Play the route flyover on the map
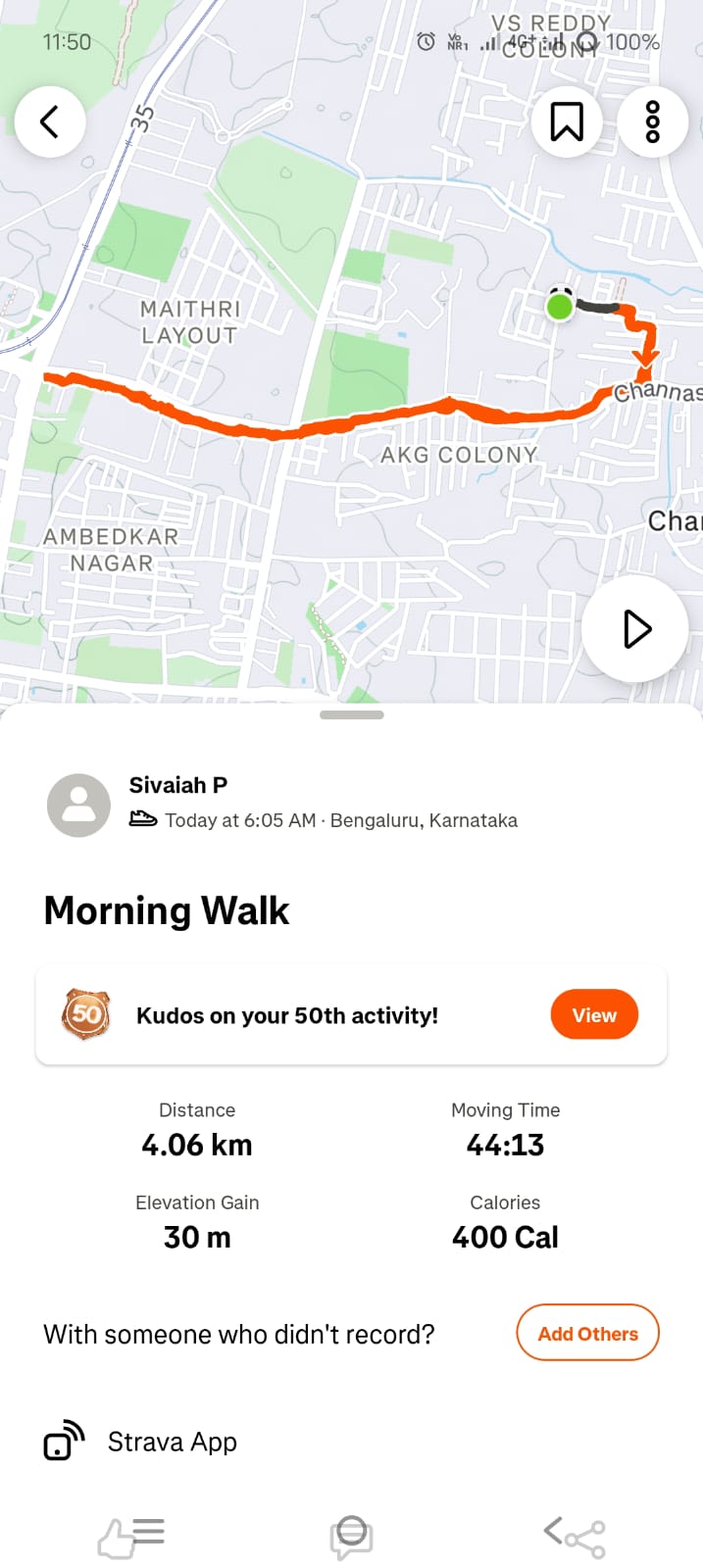Screen dimensions: 703x1568 (636, 629)
